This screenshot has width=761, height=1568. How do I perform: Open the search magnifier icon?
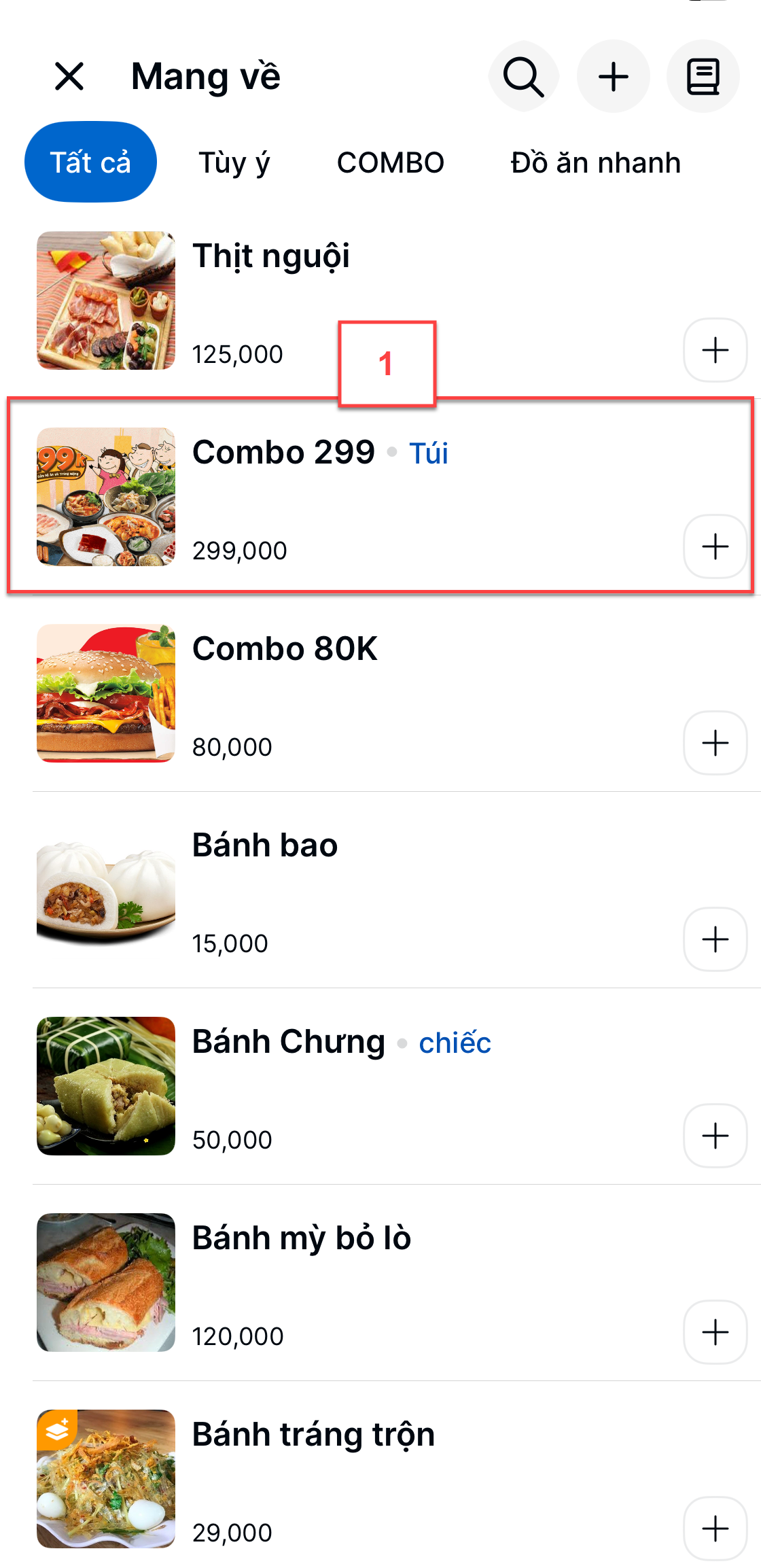point(524,76)
